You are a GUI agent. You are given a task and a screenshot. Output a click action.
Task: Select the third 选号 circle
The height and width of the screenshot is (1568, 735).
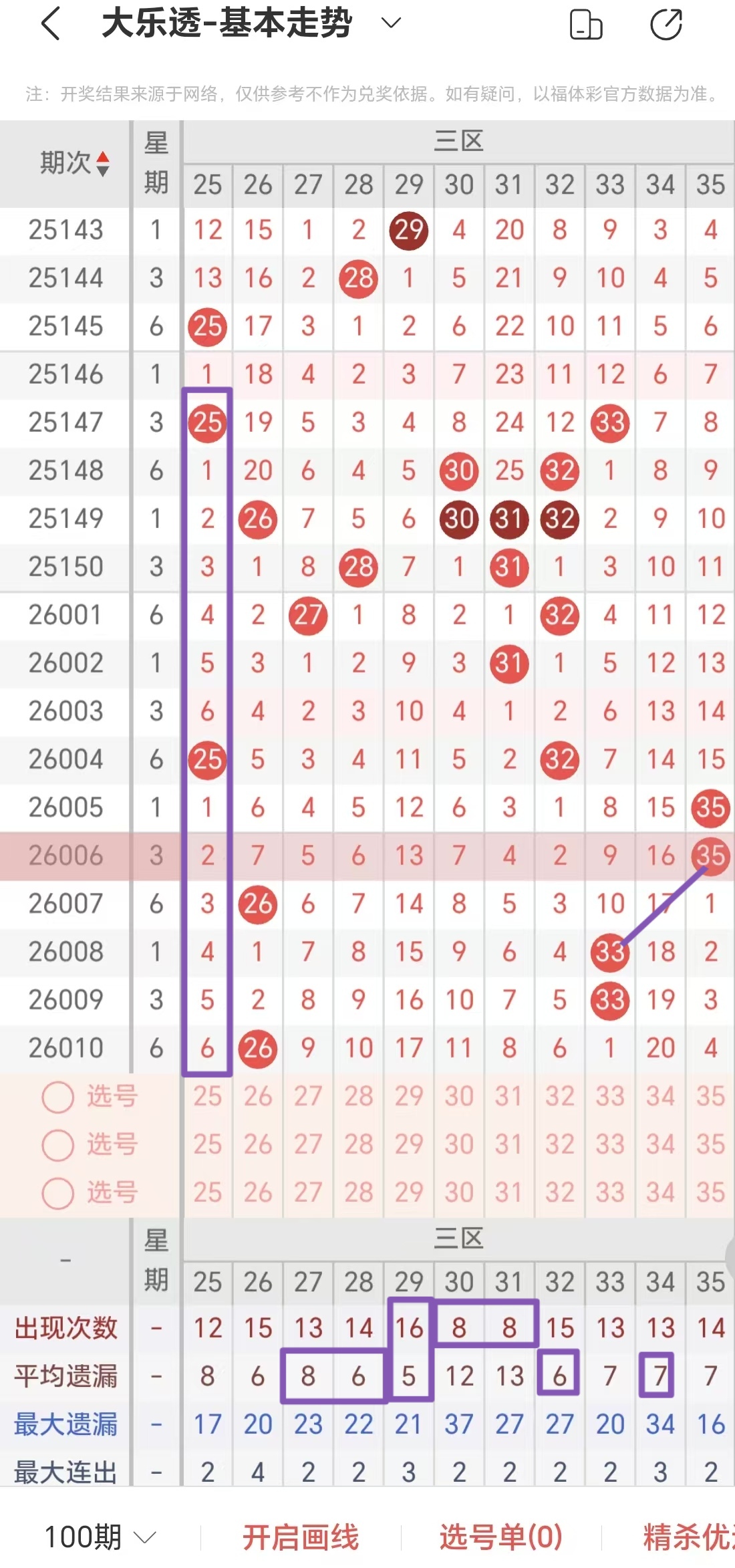[57, 1192]
